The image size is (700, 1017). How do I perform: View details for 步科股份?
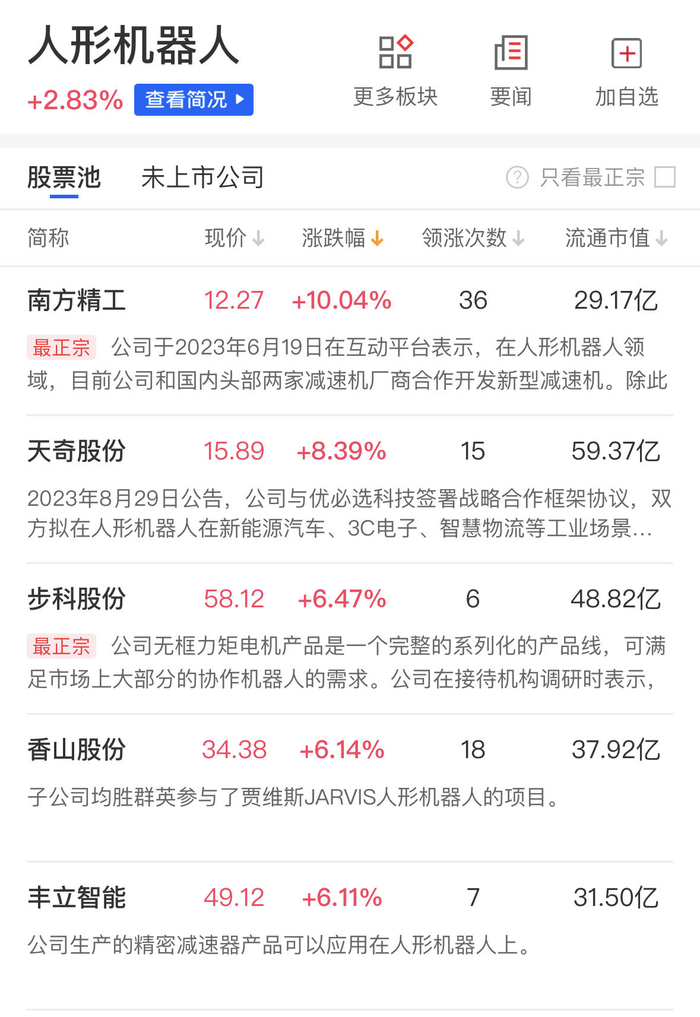(77, 599)
